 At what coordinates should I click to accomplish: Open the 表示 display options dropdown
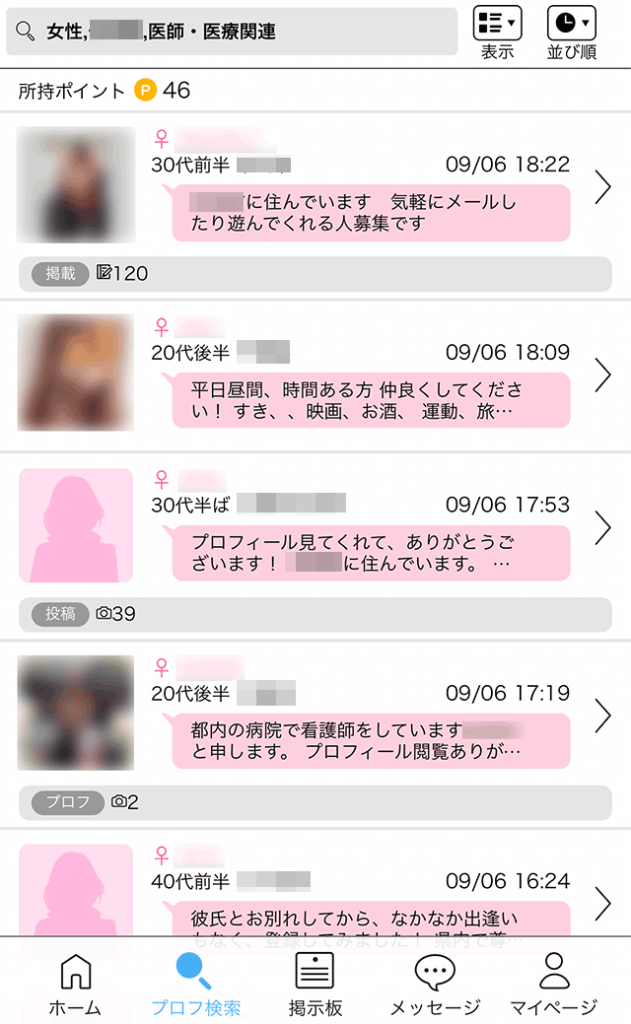pyautogui.click(x=497, y=33)
